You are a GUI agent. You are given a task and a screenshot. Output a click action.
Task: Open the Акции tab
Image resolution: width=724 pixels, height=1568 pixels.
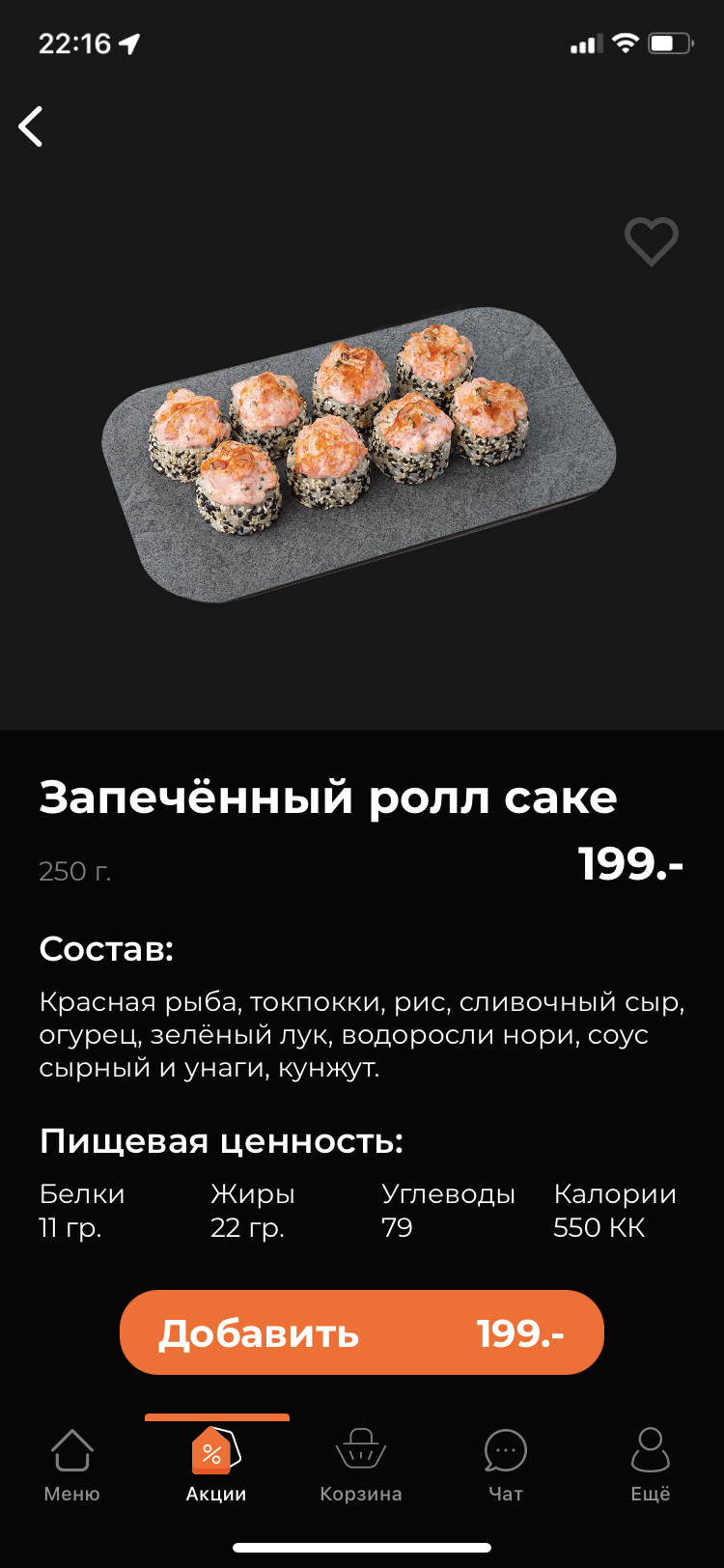click(216, 1466)
